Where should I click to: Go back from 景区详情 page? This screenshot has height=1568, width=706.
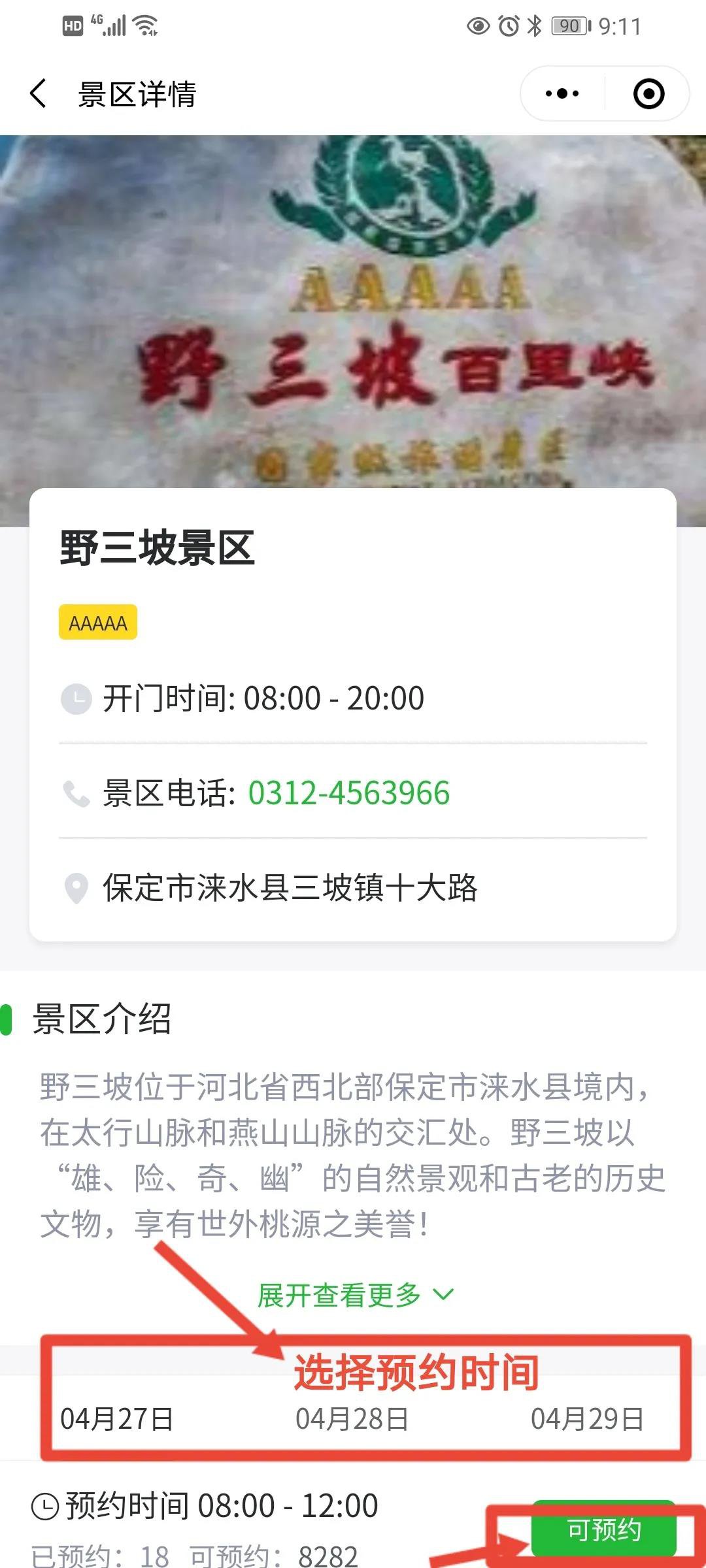39,93
